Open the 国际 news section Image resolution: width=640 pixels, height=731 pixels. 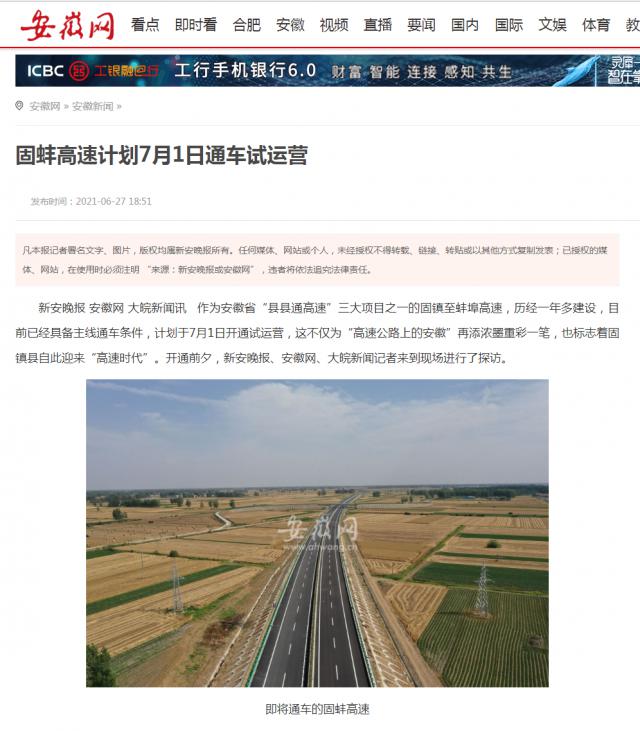point(508,25)
